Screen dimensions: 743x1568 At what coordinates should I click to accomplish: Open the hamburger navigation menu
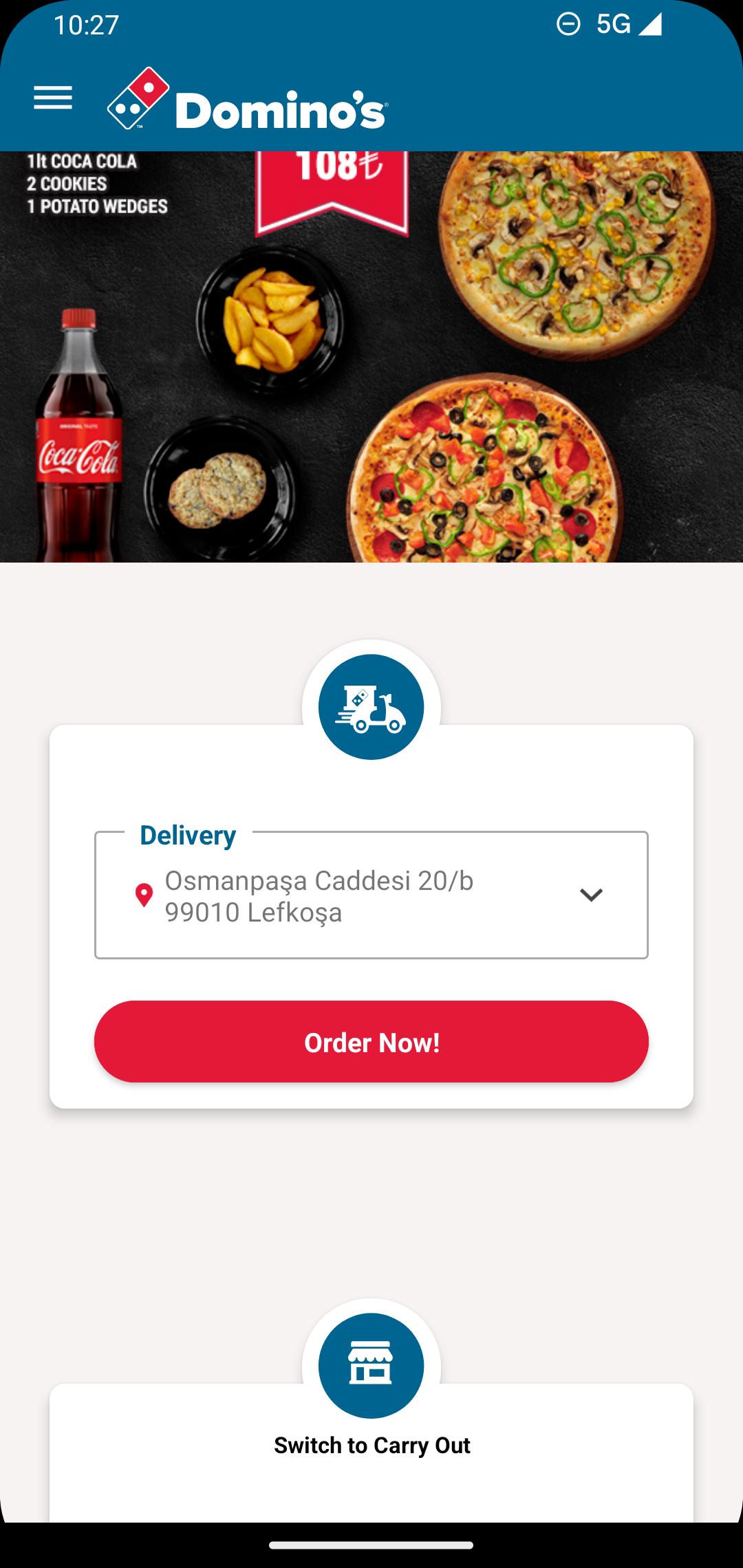point(53,98)
